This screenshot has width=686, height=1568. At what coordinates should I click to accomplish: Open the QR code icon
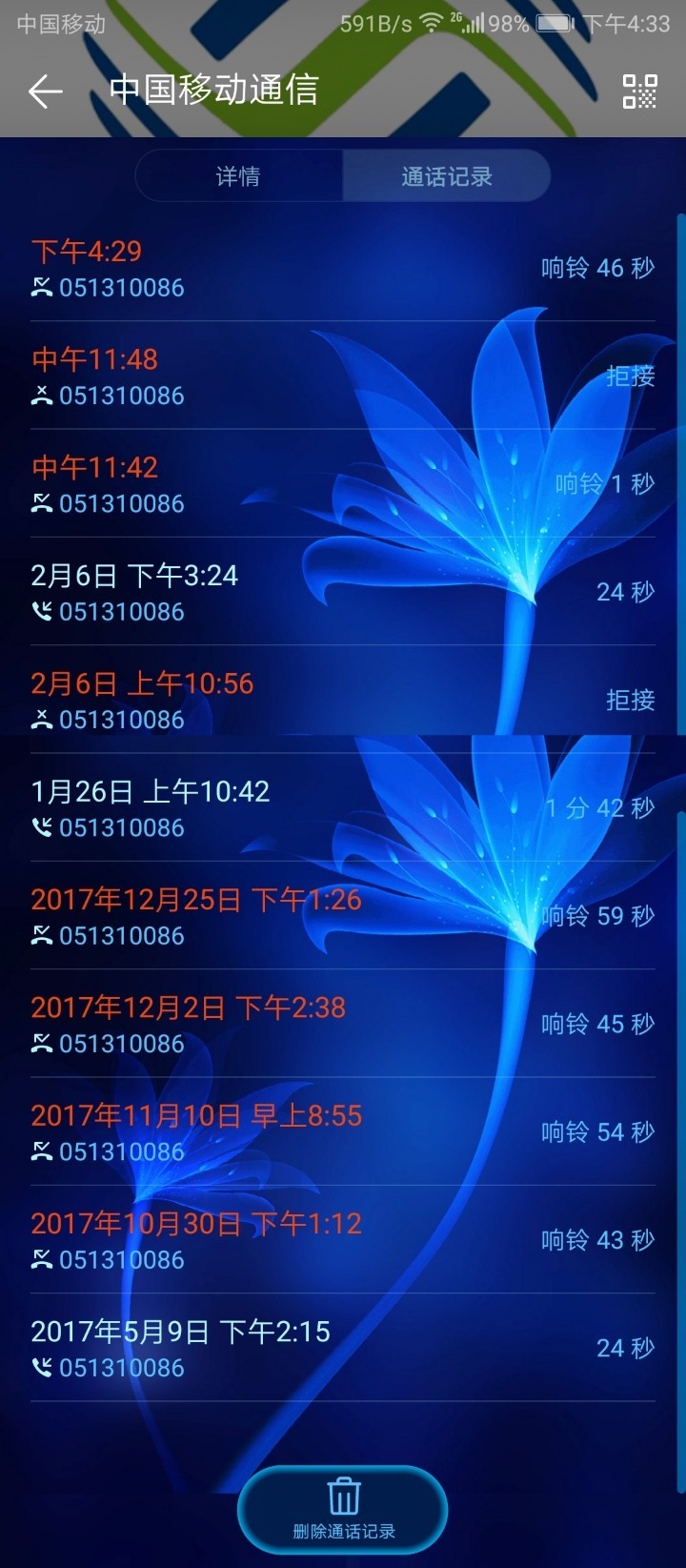click(639, 92)
